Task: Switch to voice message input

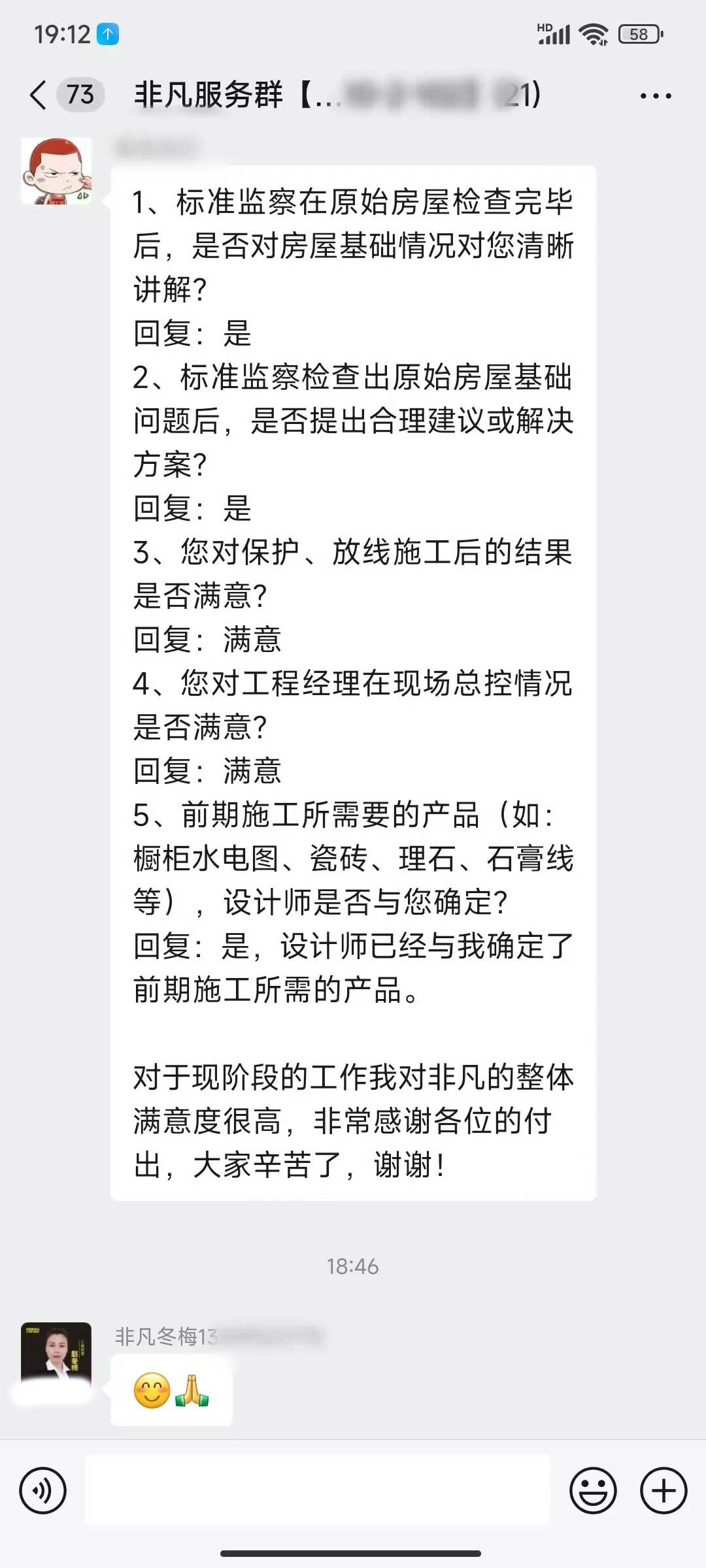Action: 42,1492
